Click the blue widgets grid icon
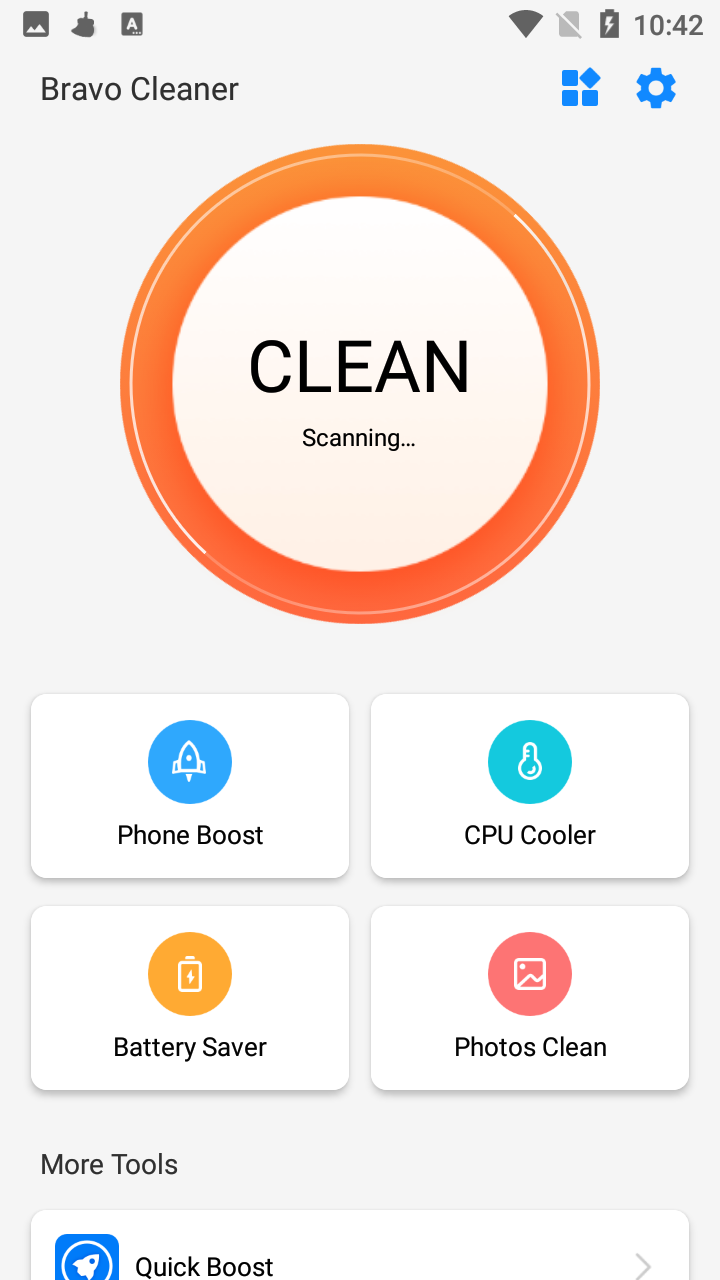Viewport: 720px width, 1280px height. 580,88
